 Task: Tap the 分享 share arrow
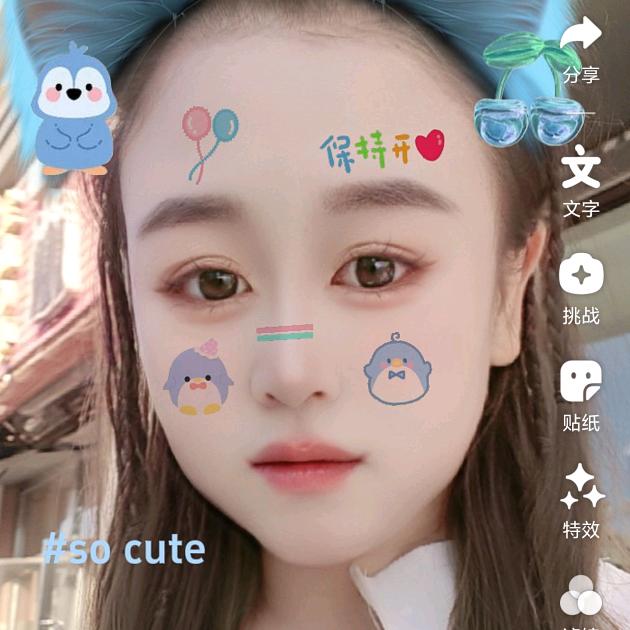coord(580,40)
